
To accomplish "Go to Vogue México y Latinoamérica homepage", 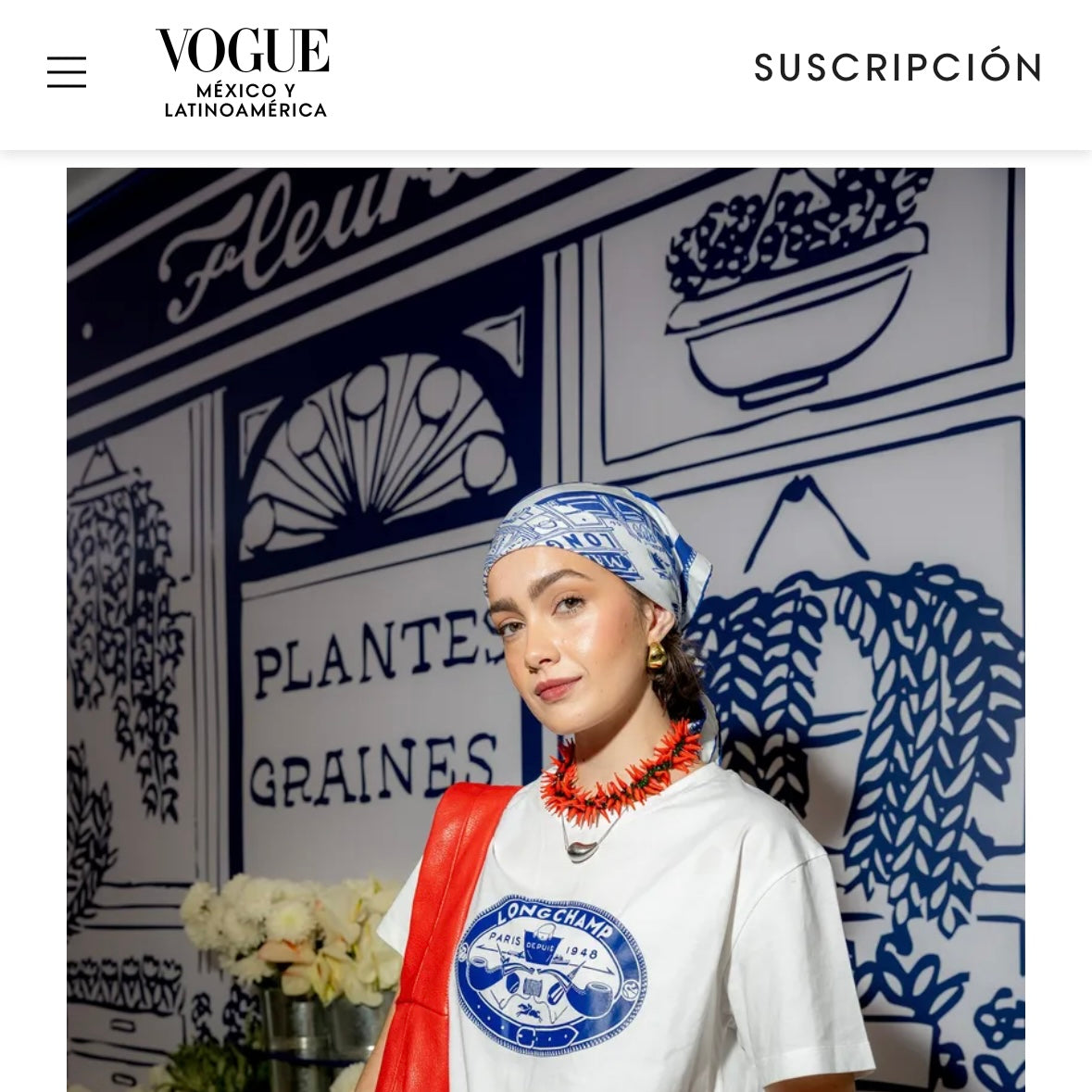I will [244, 72].
